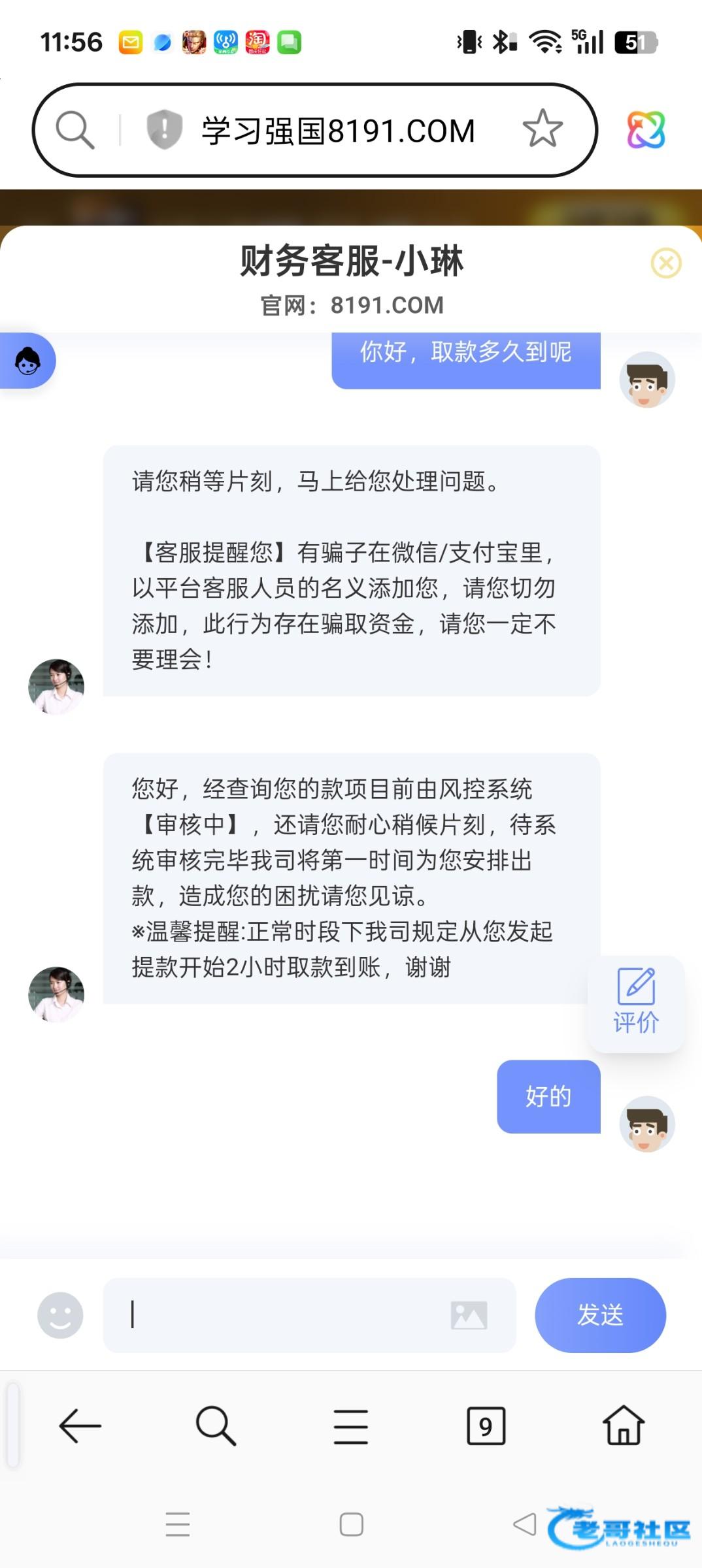Close the 财务客服-小琳 chat window
The image size is (702, 1568).
tap(665, 263)
